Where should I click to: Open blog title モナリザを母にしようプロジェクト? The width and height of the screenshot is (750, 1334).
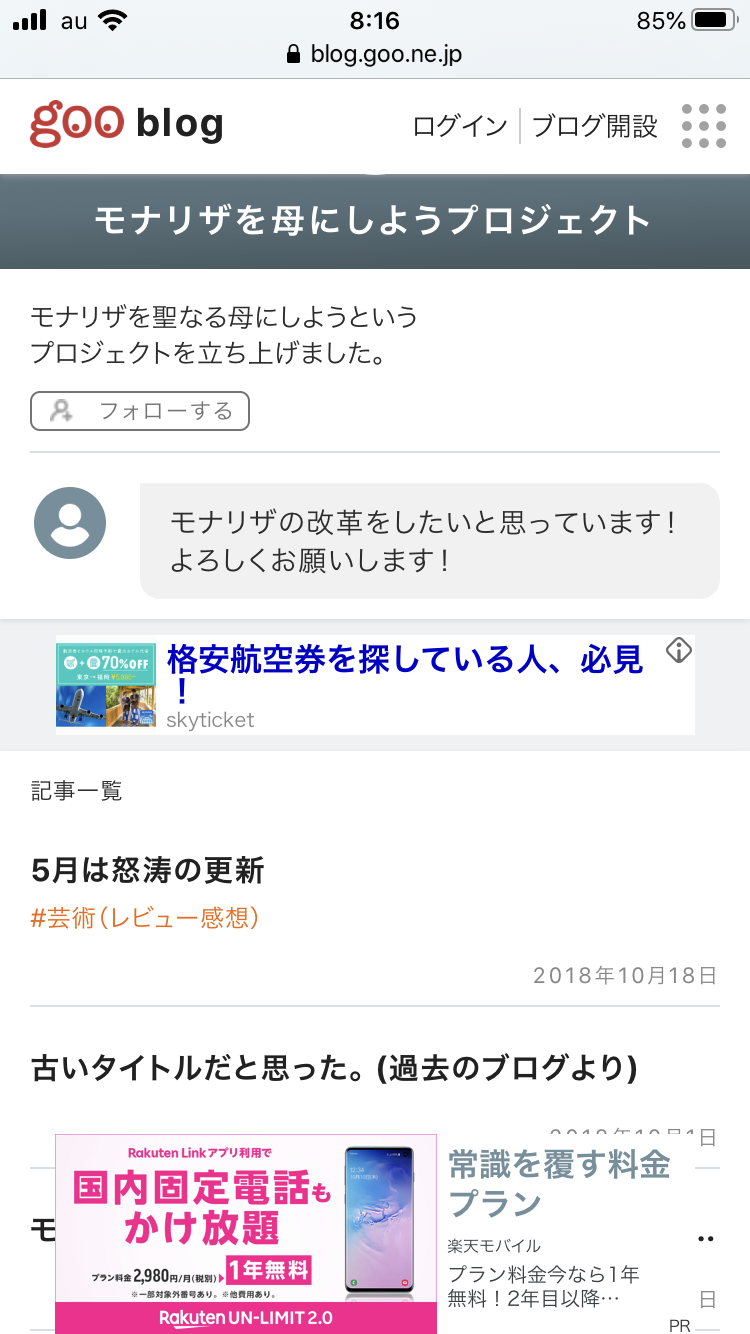tap(374, 220)
